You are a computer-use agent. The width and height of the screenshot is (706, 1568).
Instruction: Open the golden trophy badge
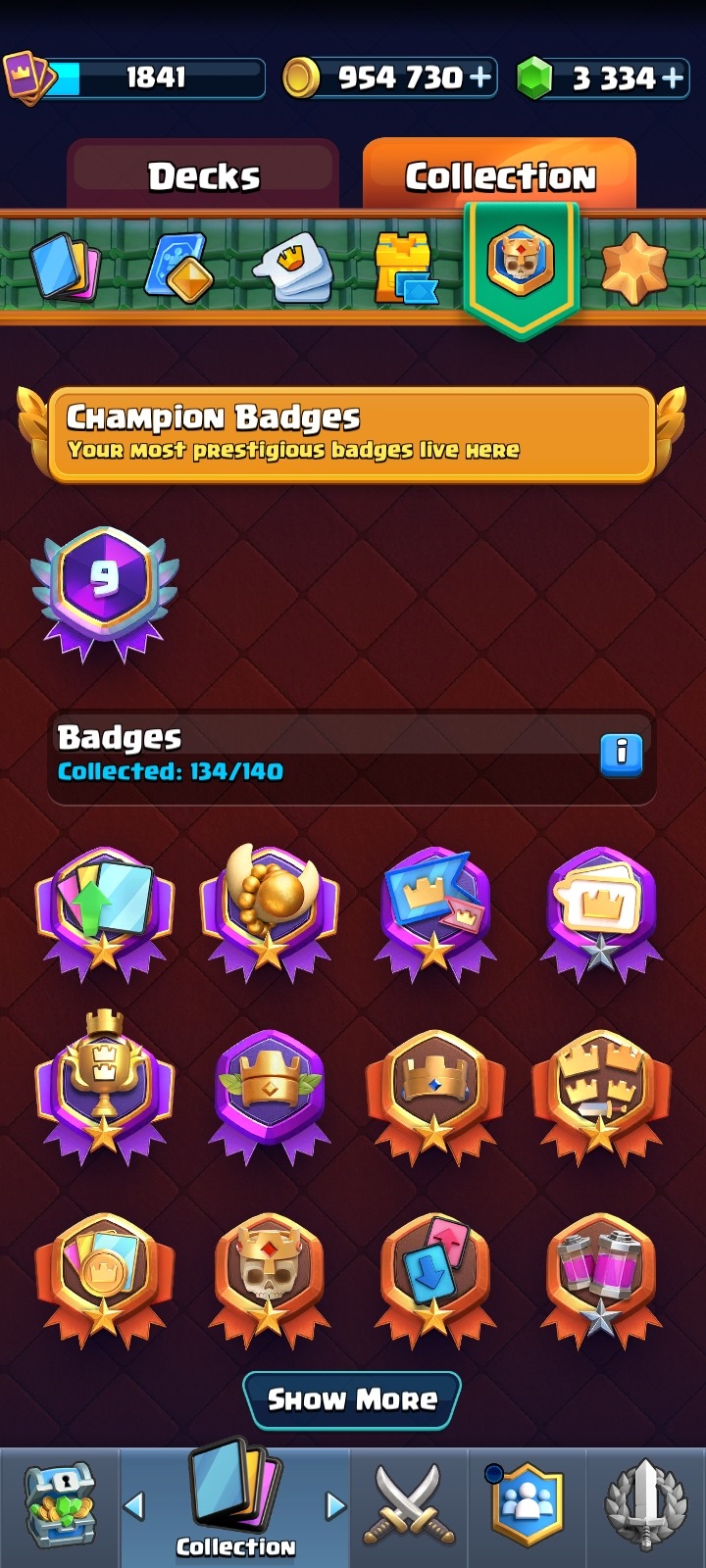point(104,1088)
